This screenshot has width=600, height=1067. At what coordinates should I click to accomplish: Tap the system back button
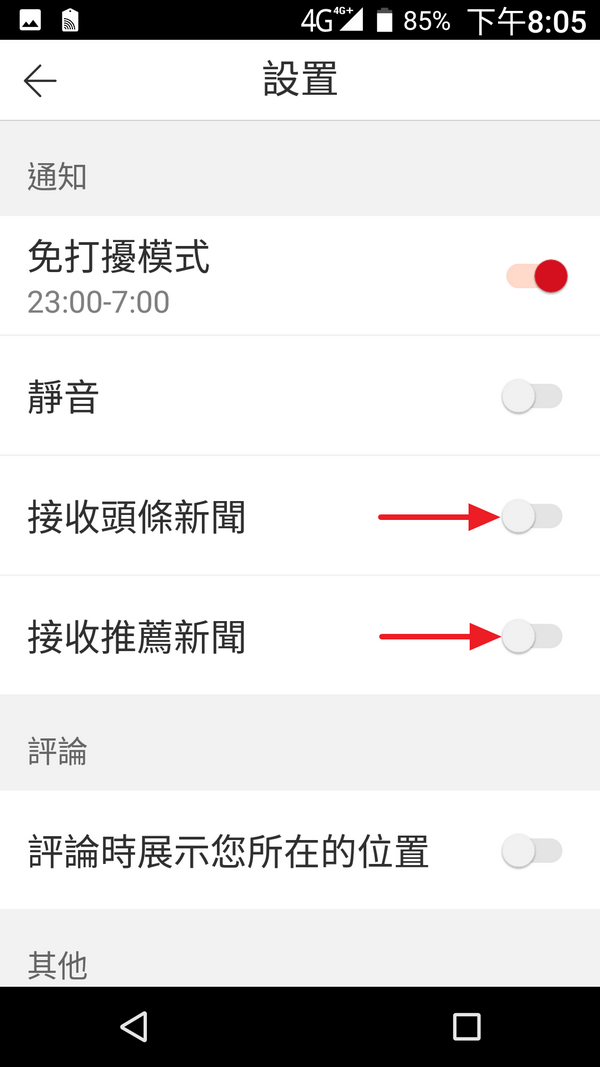tap(133, 1026)
